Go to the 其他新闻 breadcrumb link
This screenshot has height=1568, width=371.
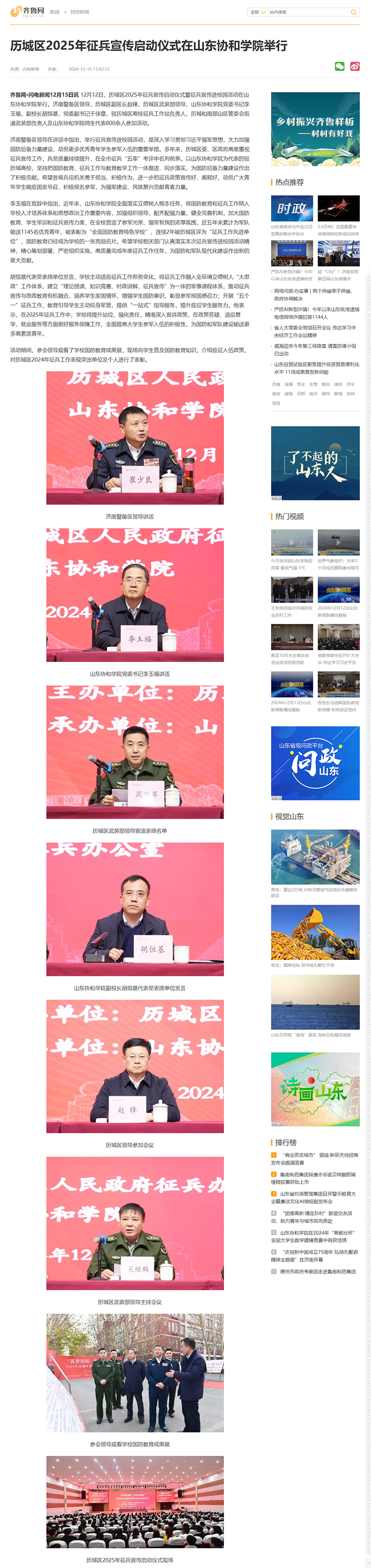click(x=80, y=12)
